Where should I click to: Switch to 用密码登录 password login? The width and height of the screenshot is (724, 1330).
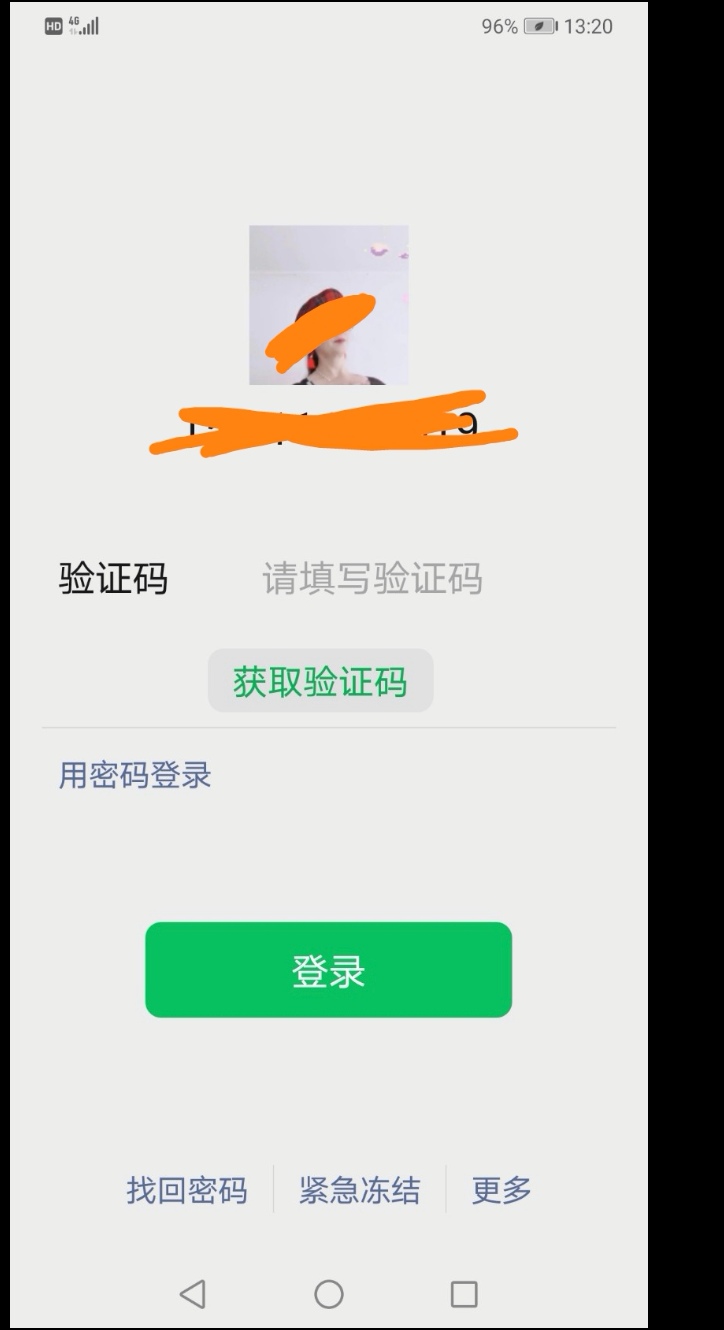pyautogui.click(x=135, y=775)
